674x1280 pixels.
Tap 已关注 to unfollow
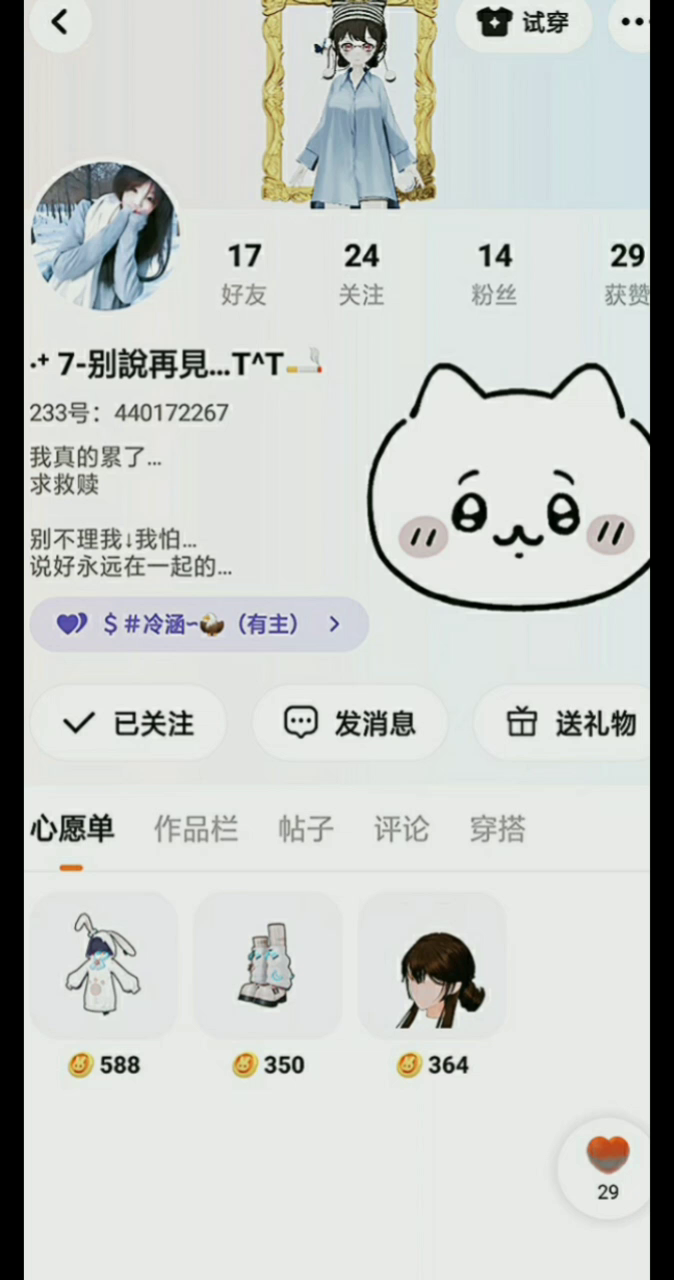point(128,723)
